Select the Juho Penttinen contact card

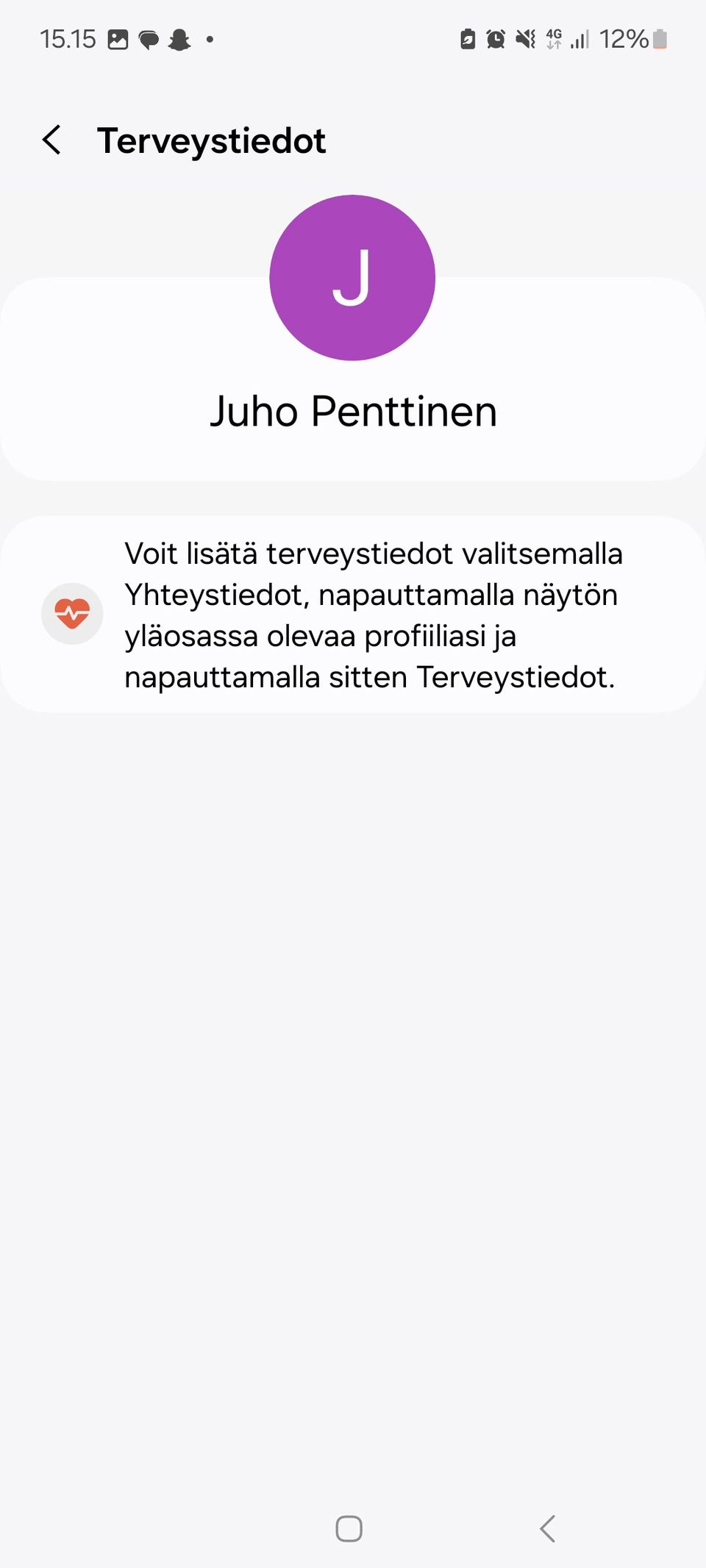[353, 412]
